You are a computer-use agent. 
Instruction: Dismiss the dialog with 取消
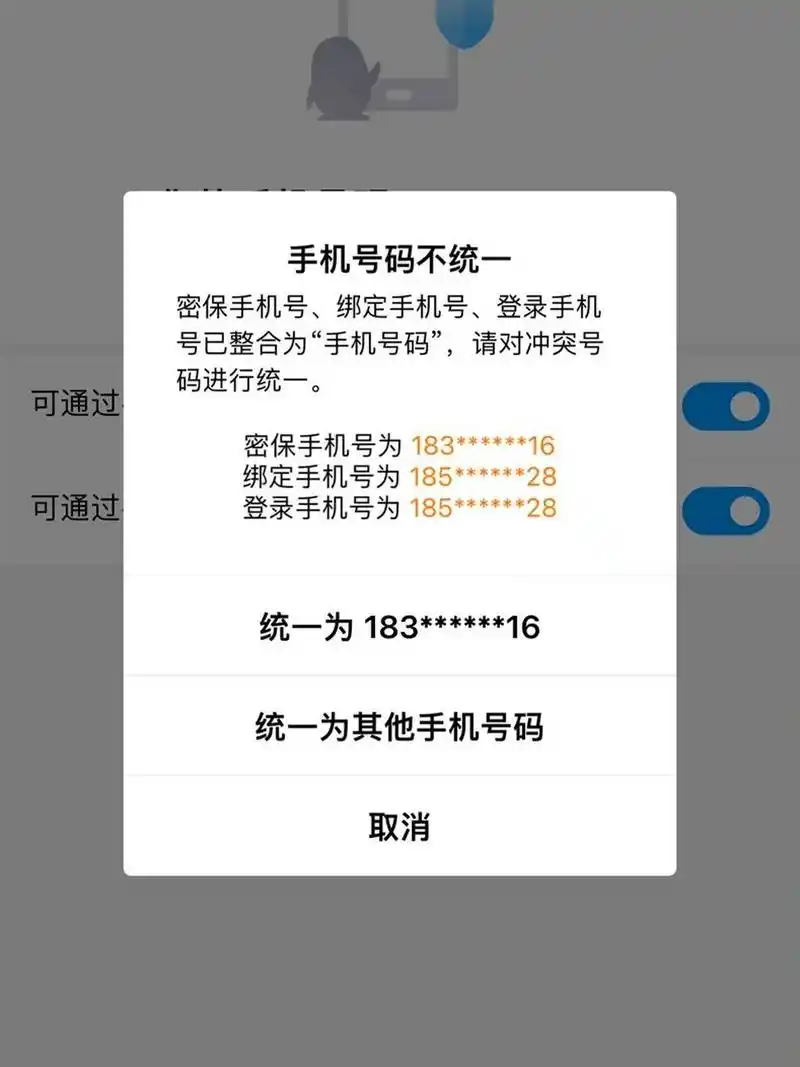[399, 827]
